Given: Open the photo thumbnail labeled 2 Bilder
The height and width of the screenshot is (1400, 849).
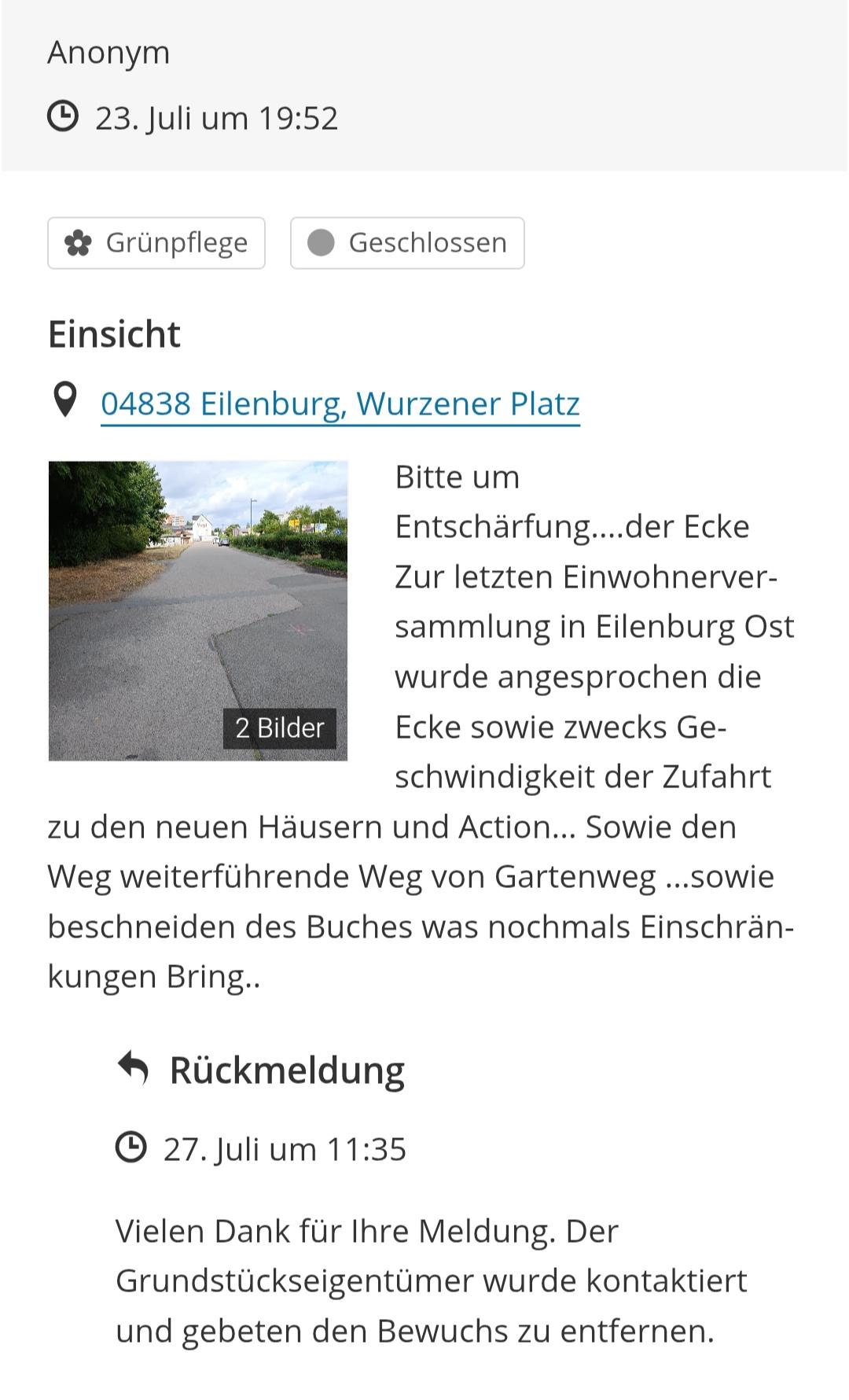Looking at the screenshot, I should point(198,611).
